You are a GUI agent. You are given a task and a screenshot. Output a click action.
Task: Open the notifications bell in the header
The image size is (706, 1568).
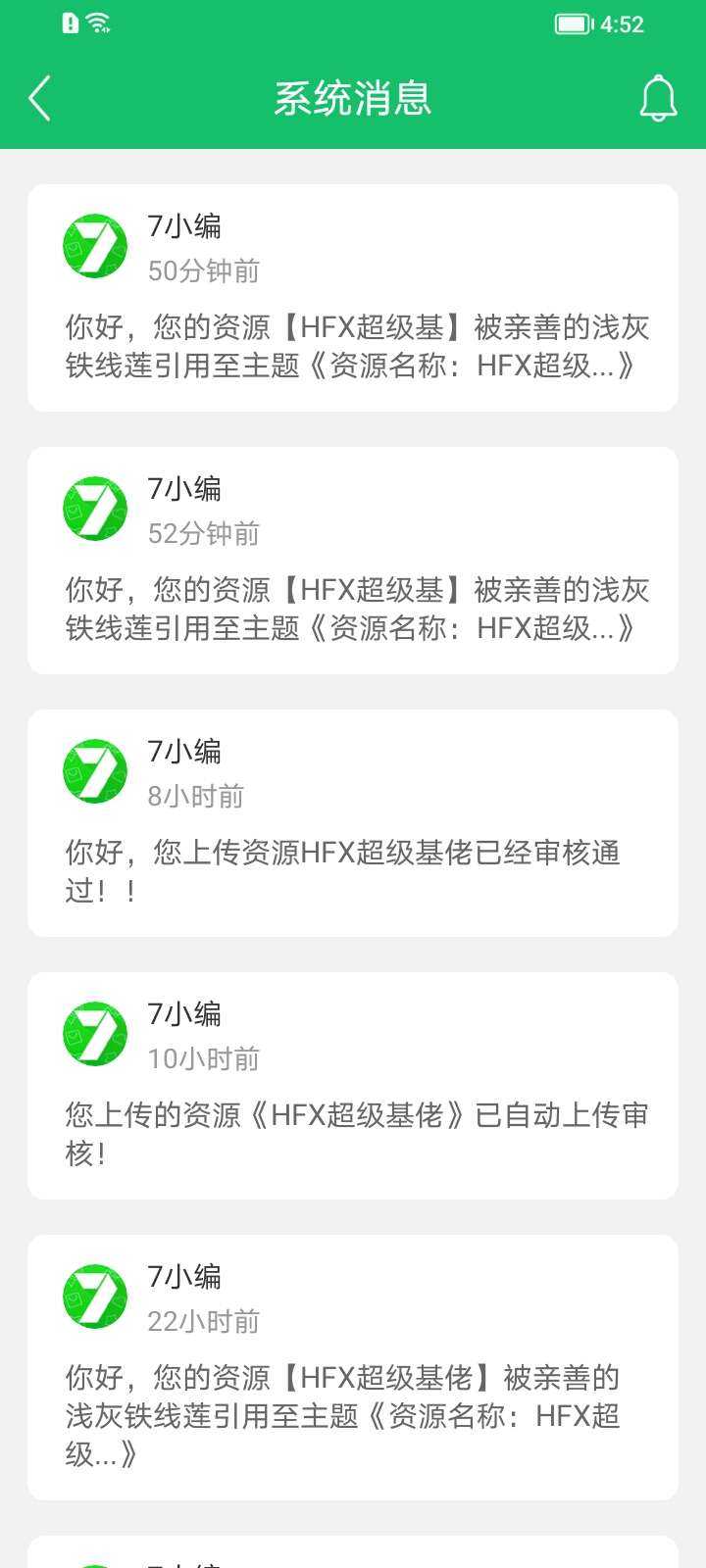[x=658, y=99]
